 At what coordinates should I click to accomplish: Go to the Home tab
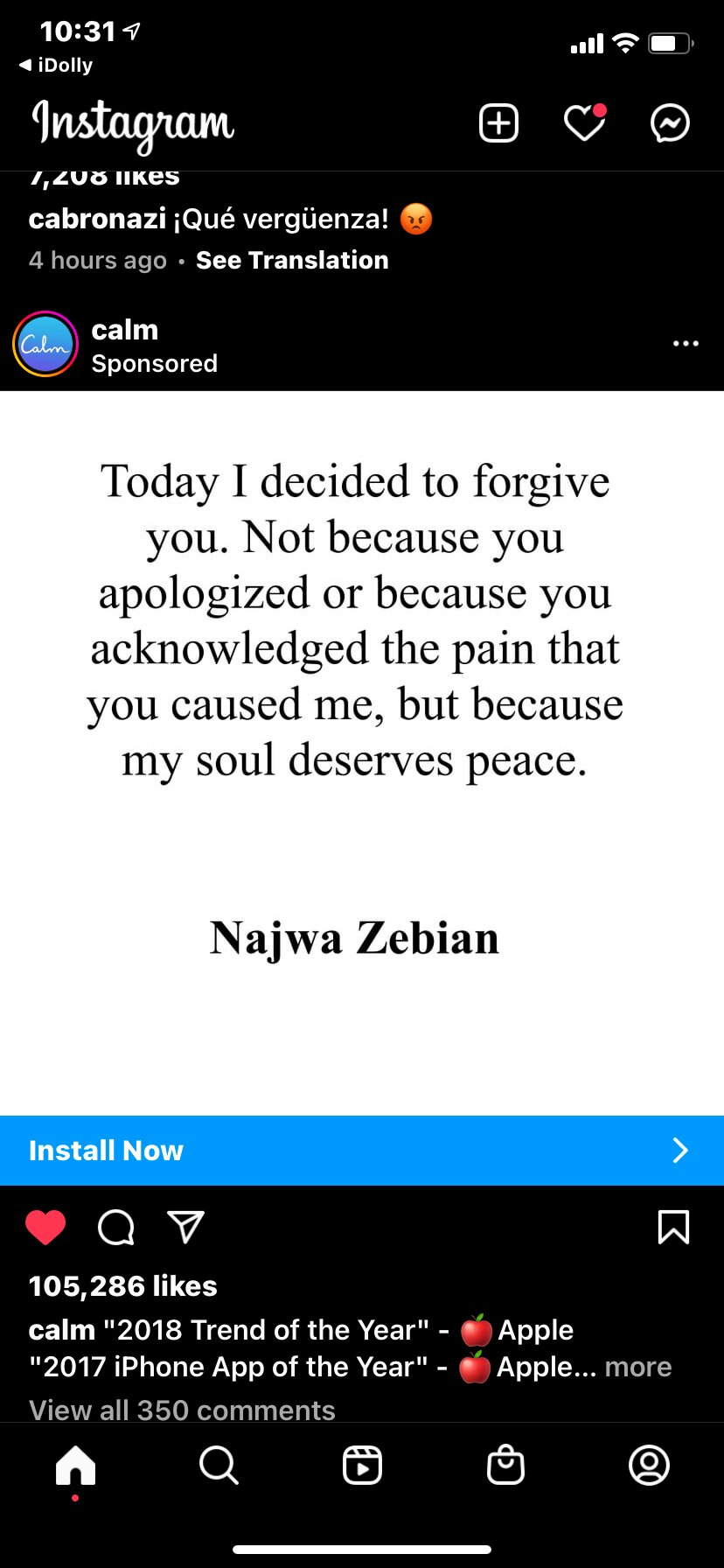pos(75,1465)
